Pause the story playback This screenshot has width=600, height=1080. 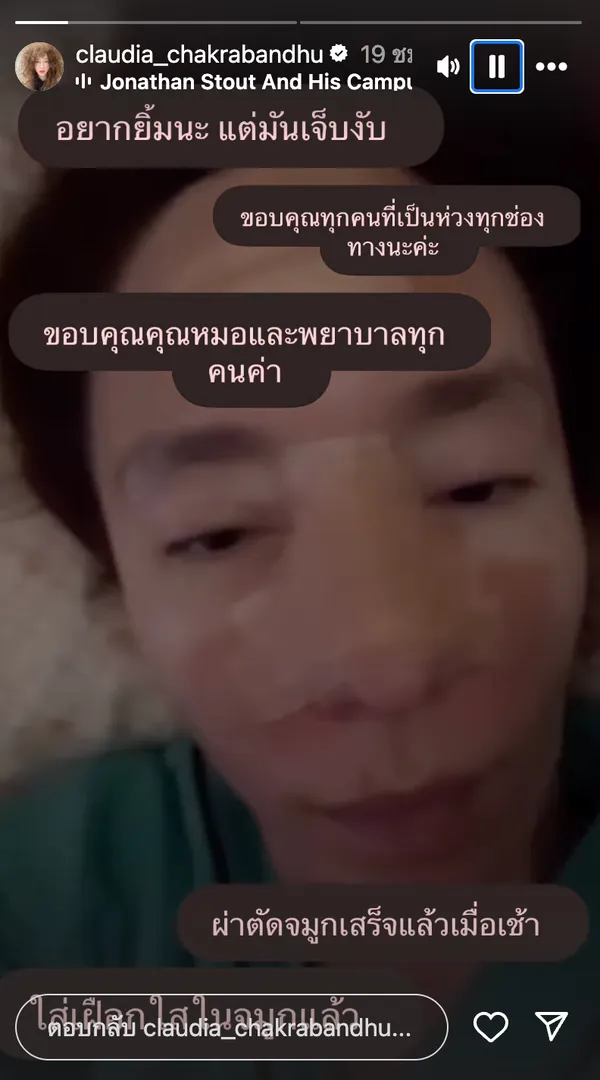click(x=497, y=67)
